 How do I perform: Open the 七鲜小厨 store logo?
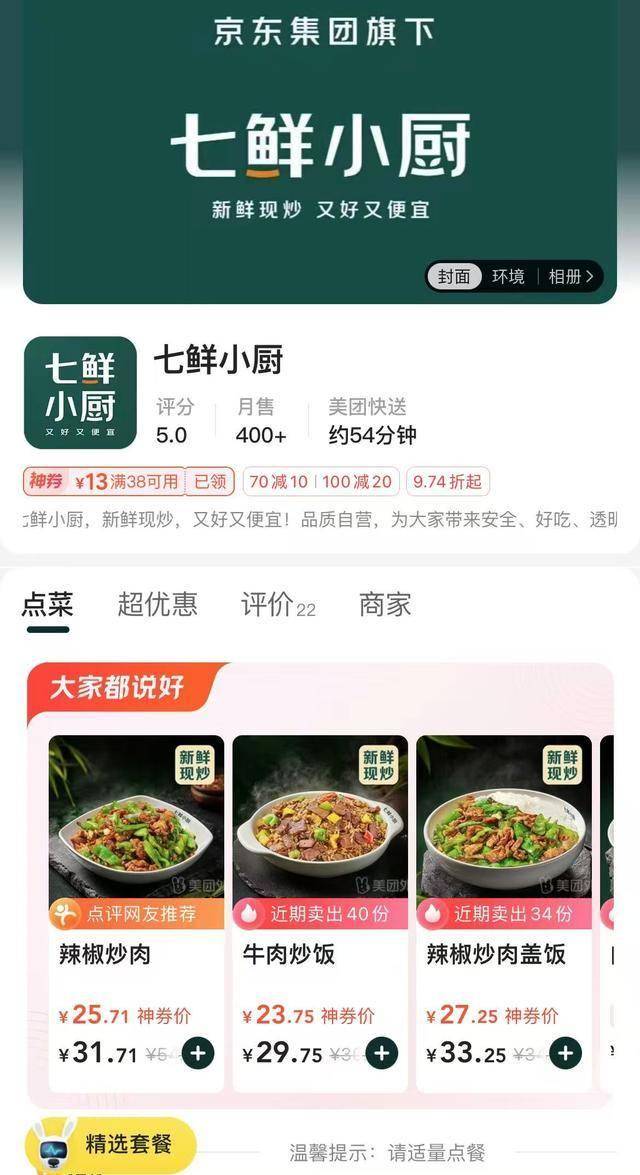(x=80, y=393)
